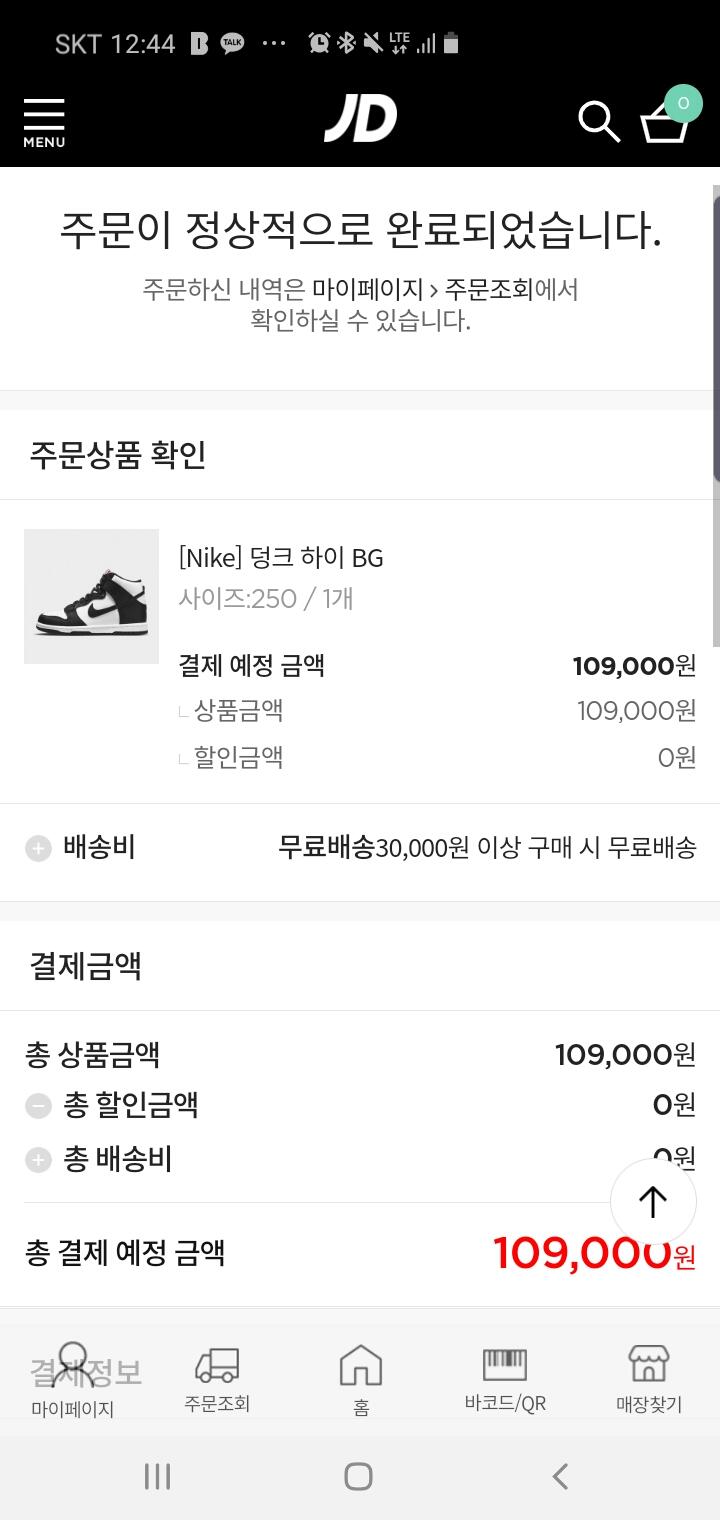Open the 바코드/QR tab
The image size is (720, 1520).
(505, 1379)
